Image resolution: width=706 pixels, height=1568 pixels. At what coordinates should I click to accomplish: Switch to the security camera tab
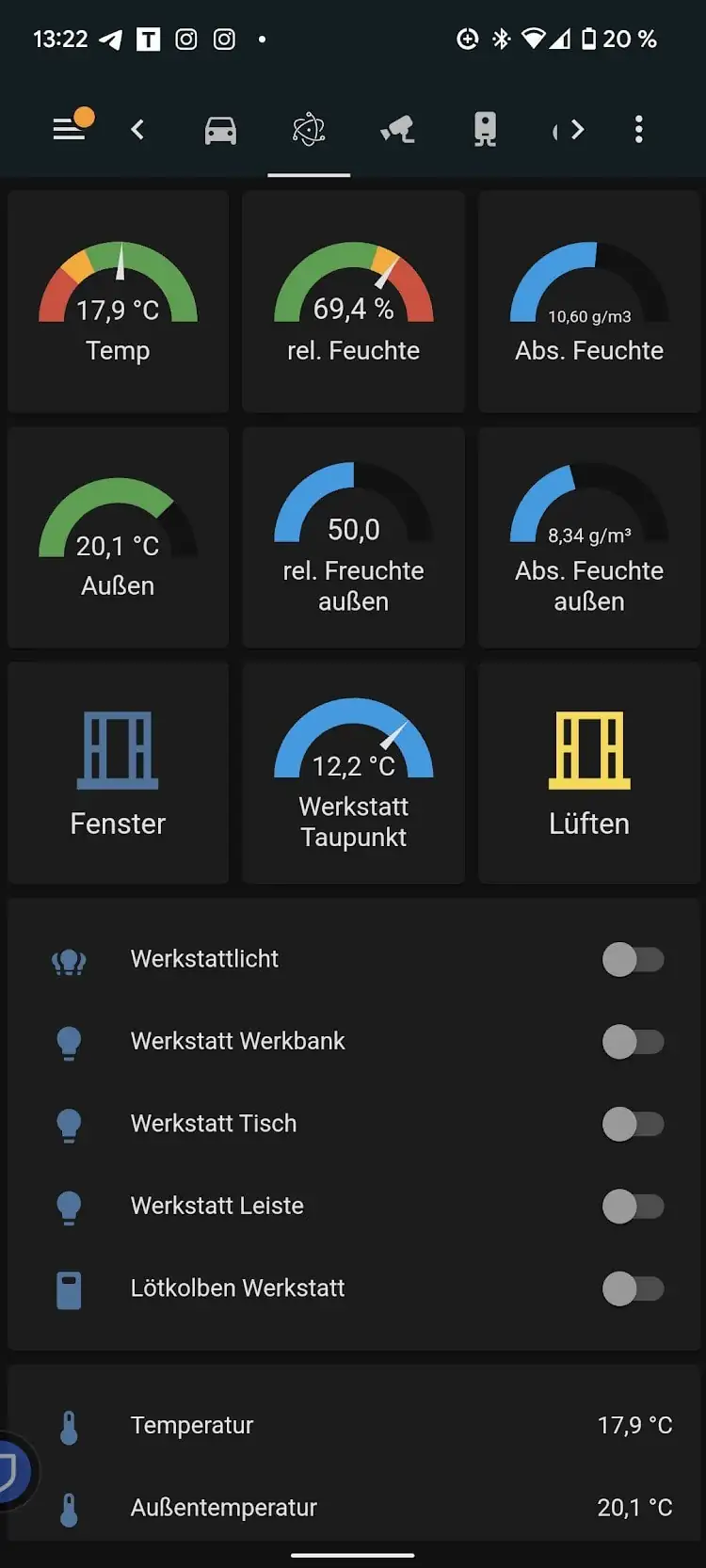pos(397,130)
